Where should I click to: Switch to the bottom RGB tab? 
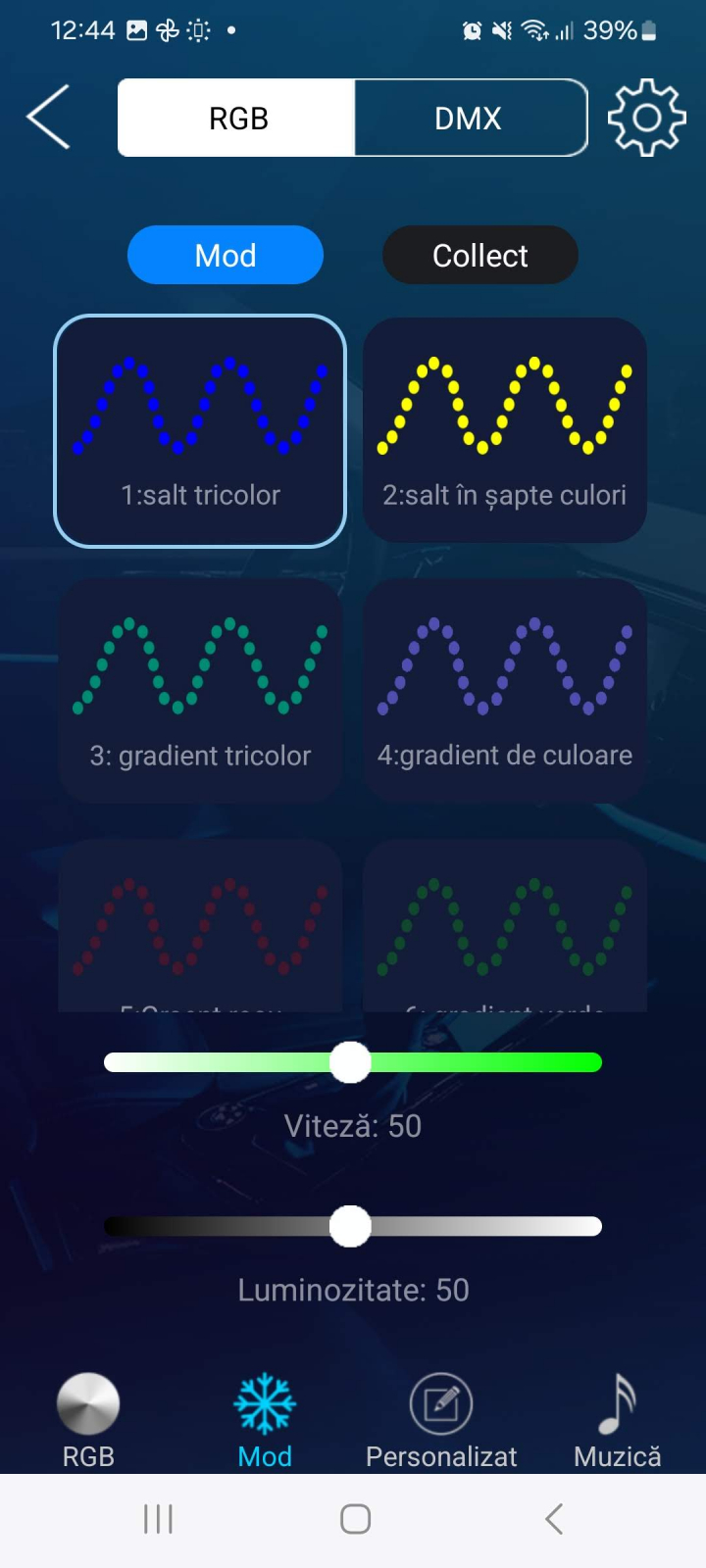pos(88,1421)
